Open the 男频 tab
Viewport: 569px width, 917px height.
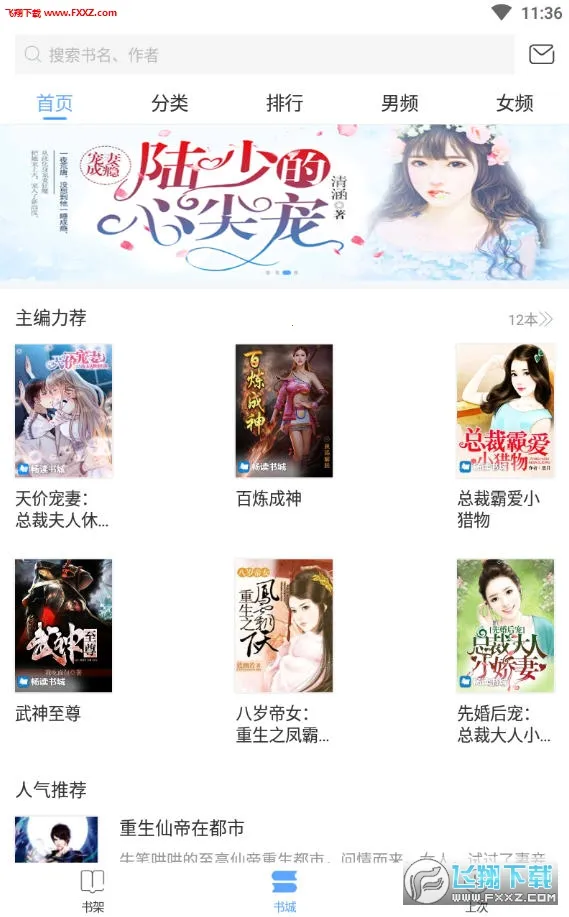[399, 103]
